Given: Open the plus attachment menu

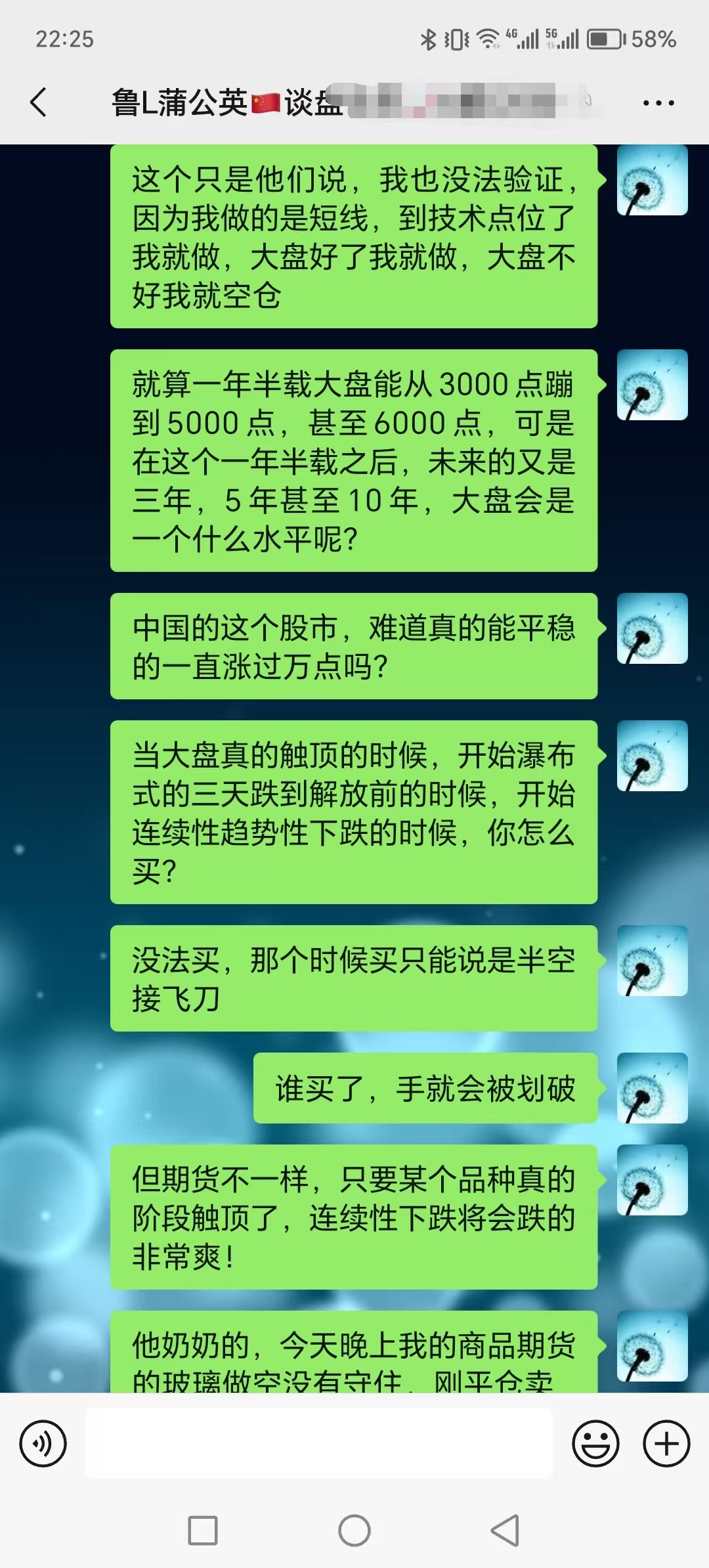Looking at the screenshot, I should coord(666,1444).
